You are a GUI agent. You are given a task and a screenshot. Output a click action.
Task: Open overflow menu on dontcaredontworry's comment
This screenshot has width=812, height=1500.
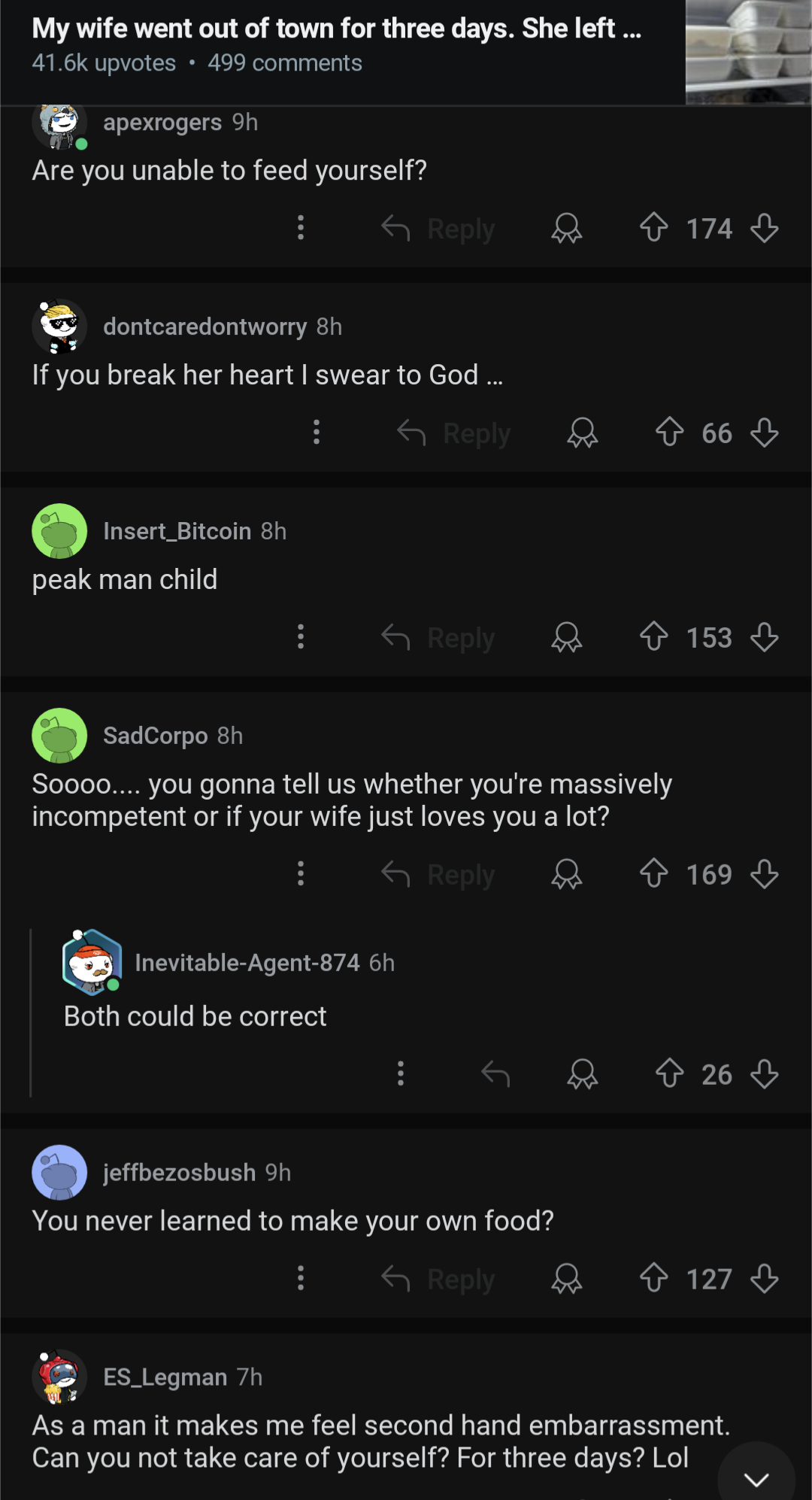pyautogui.click(x=317, y=433)
